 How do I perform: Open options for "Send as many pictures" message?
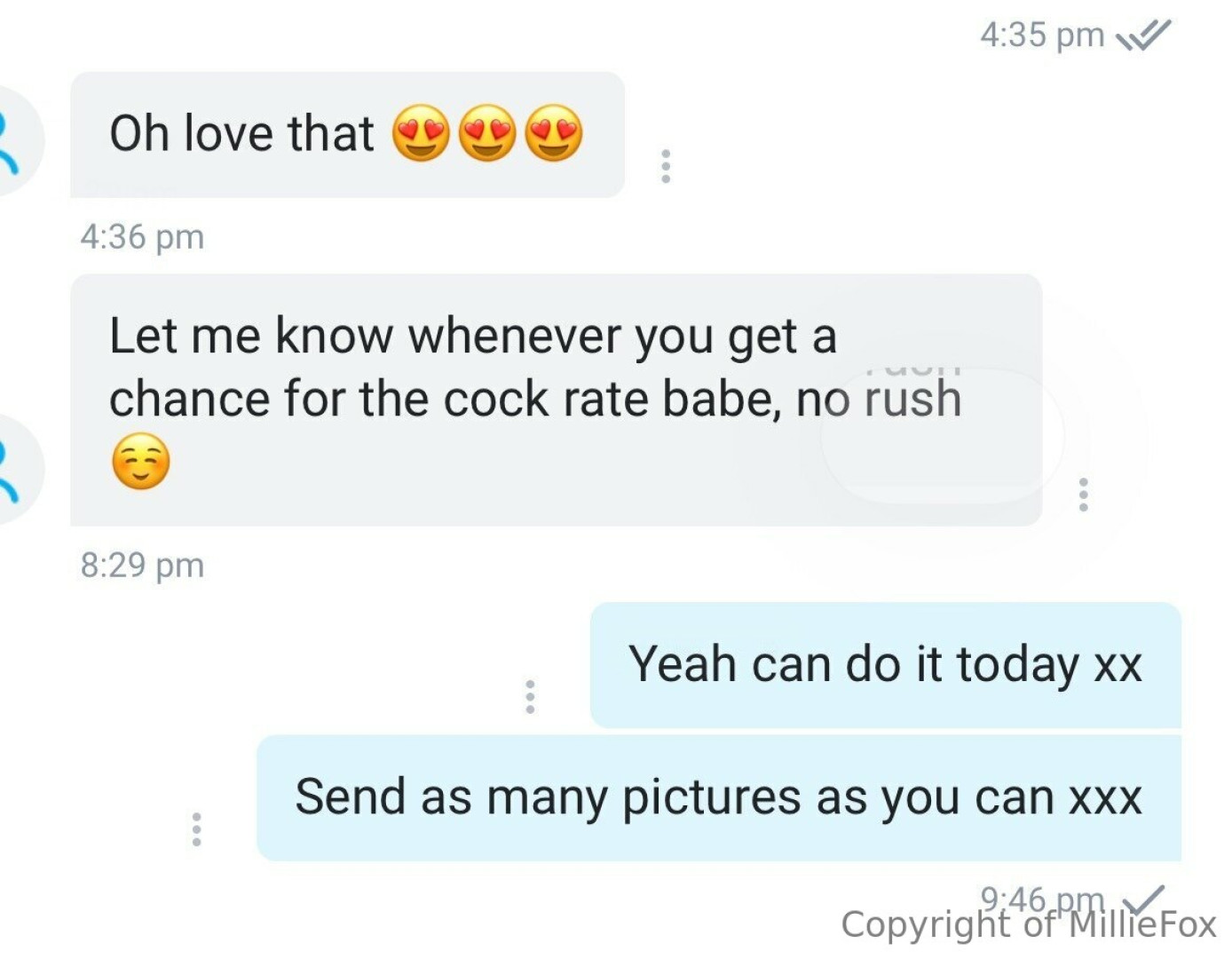pos(196,829)
